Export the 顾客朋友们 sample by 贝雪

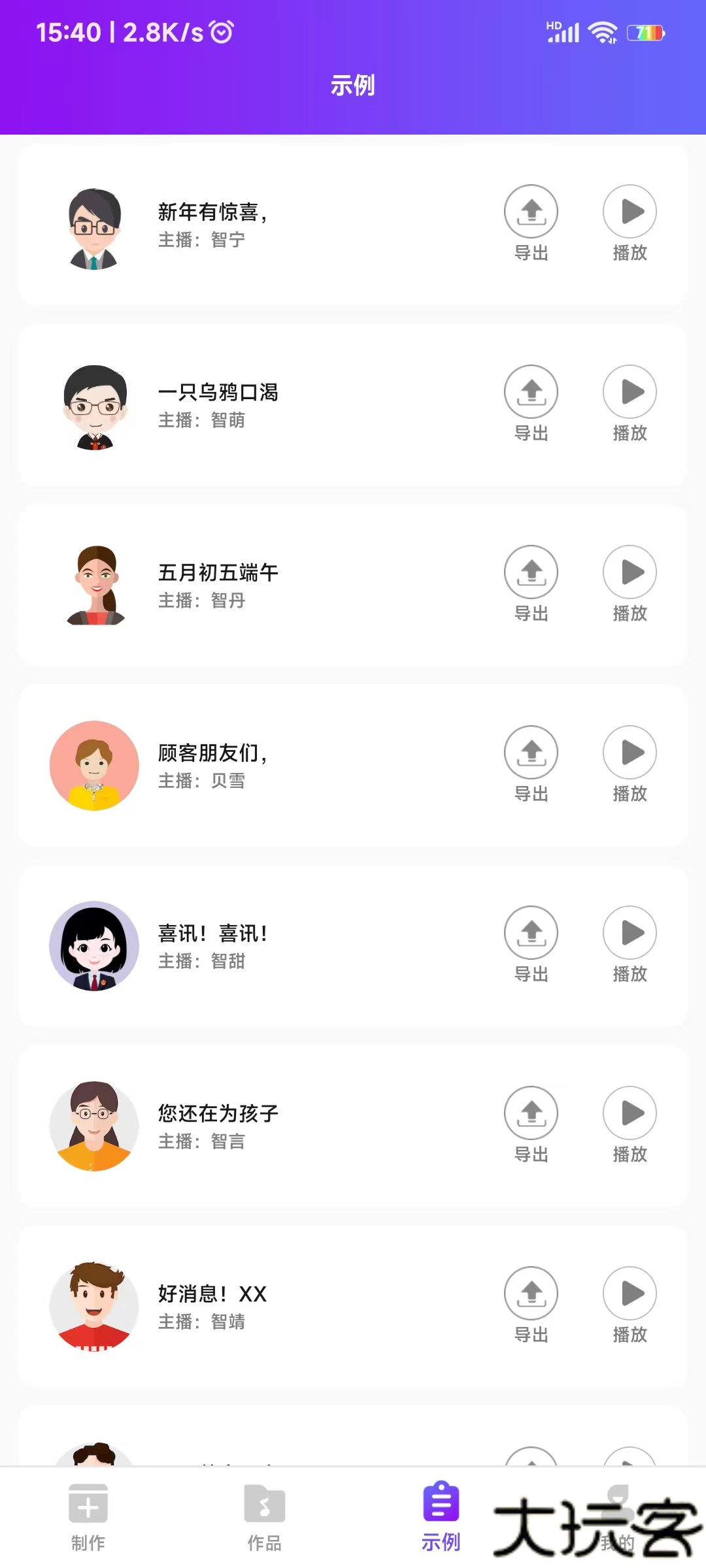(531, 753)
